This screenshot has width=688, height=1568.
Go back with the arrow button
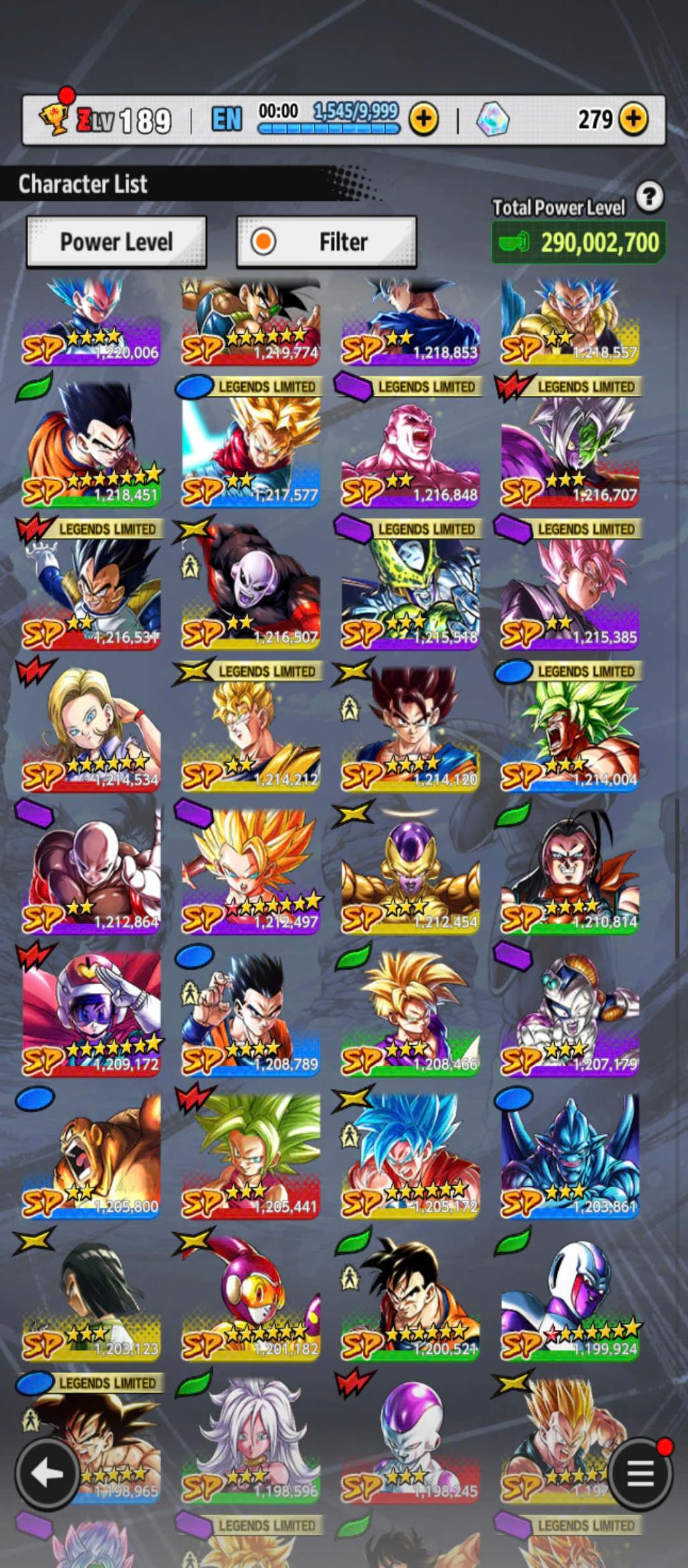46,1473
